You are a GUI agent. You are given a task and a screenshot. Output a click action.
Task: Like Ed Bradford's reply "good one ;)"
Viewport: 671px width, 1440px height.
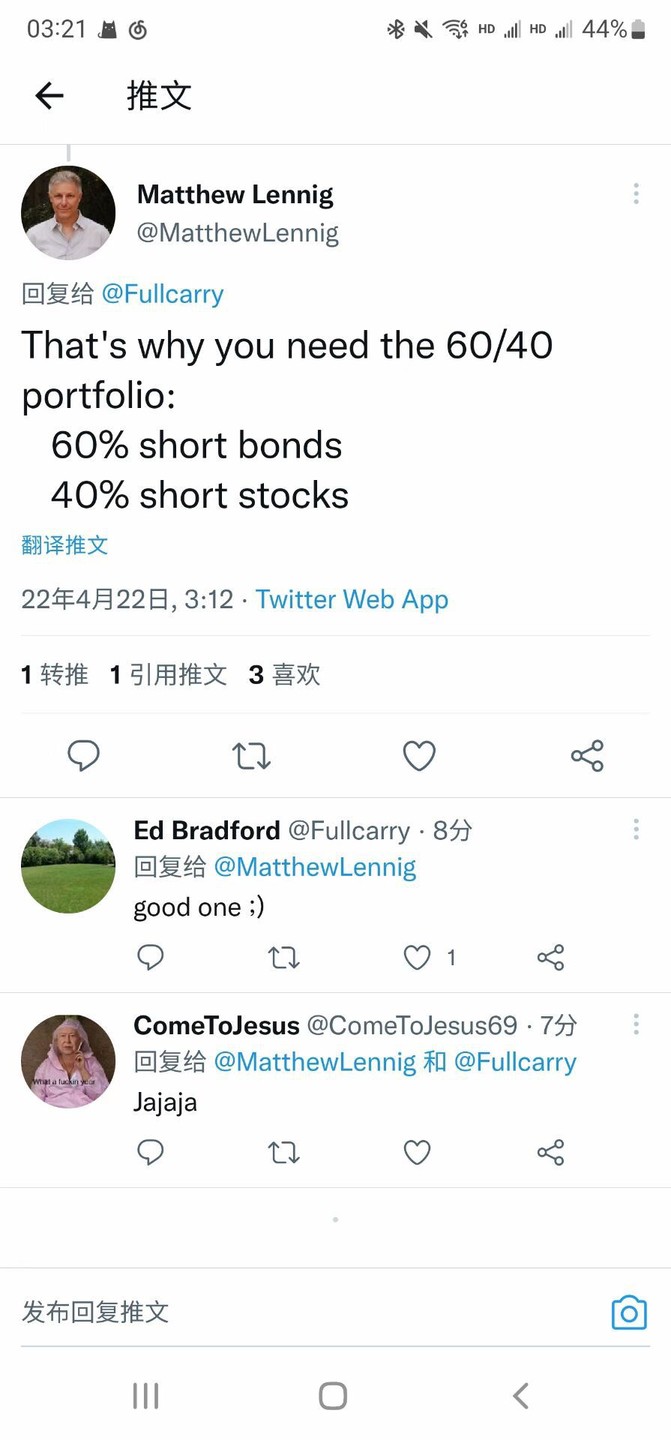pyautogui.click(x=417, y=958)
